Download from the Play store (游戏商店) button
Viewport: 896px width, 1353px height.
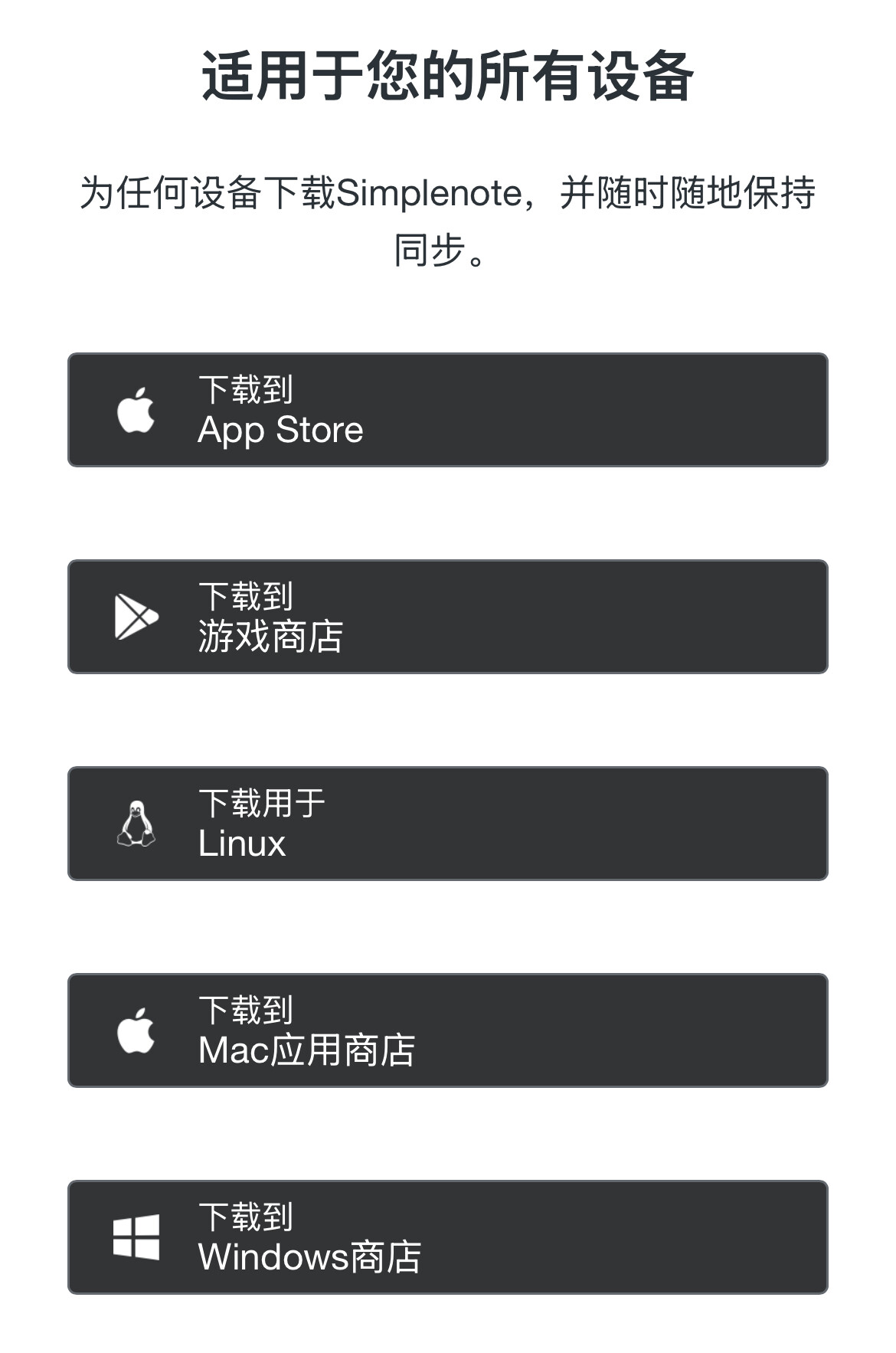[x=448, y=617]
